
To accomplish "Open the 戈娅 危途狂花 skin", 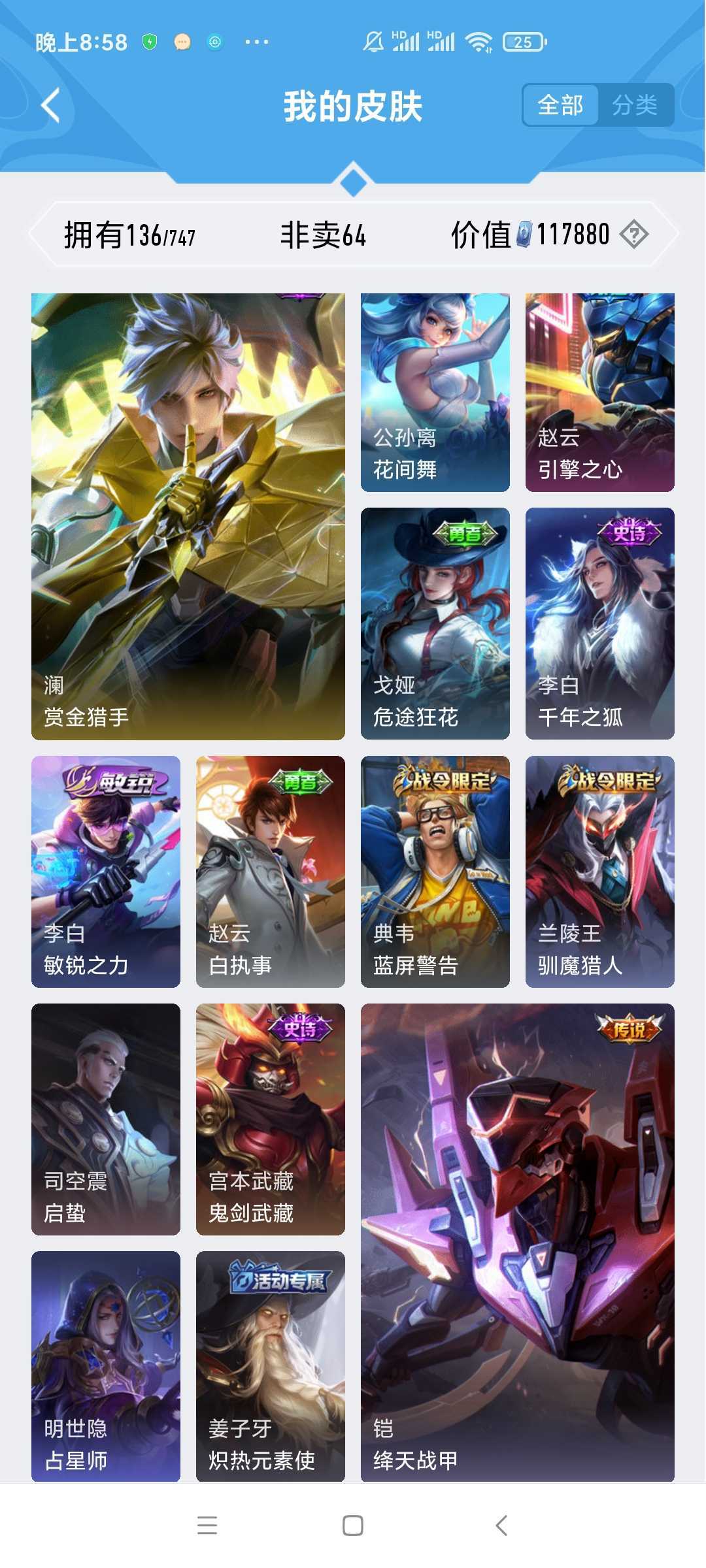I will click(435, 623).
